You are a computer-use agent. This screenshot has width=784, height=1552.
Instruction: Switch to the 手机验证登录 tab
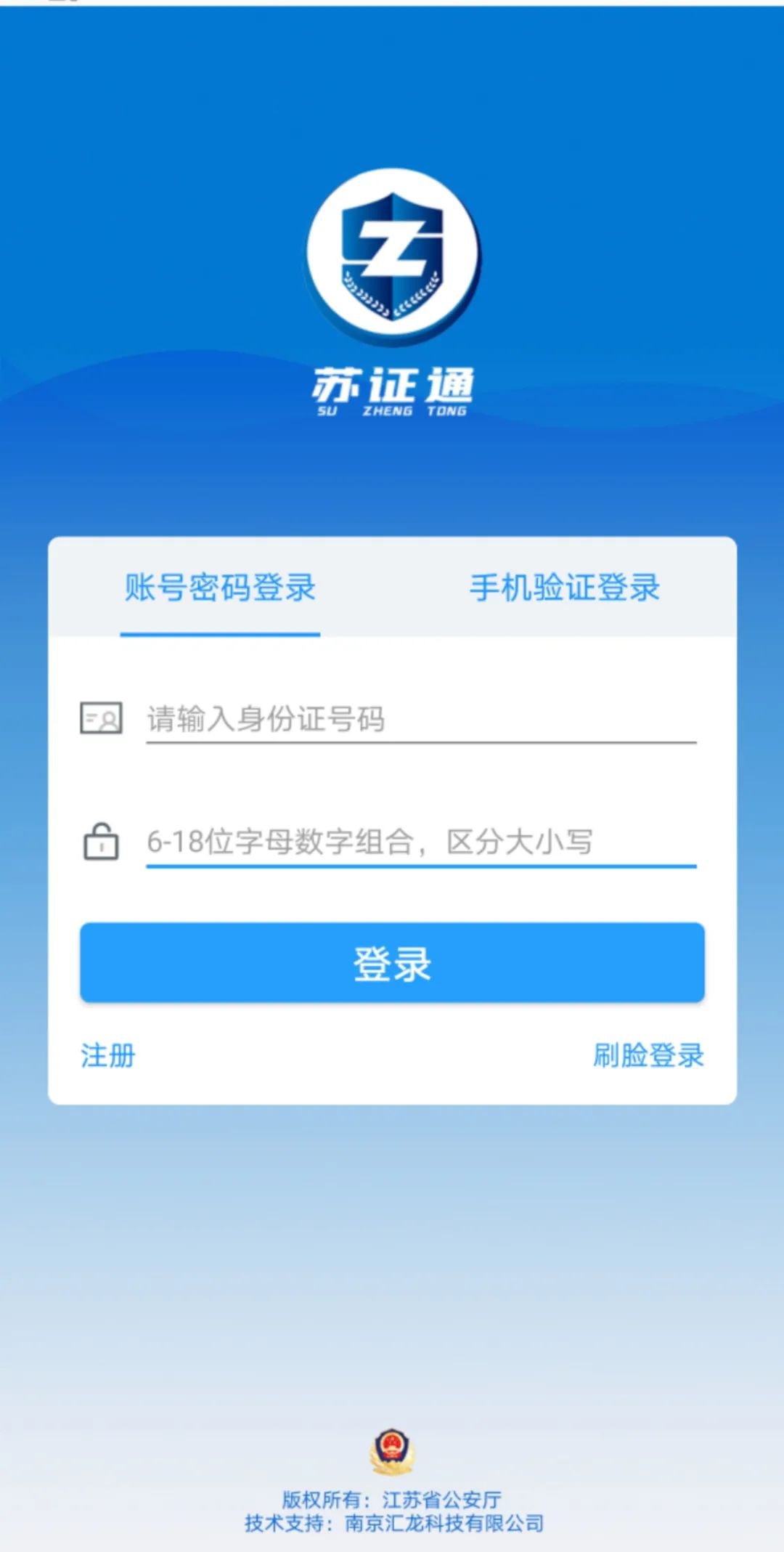[x=565, y=588]
